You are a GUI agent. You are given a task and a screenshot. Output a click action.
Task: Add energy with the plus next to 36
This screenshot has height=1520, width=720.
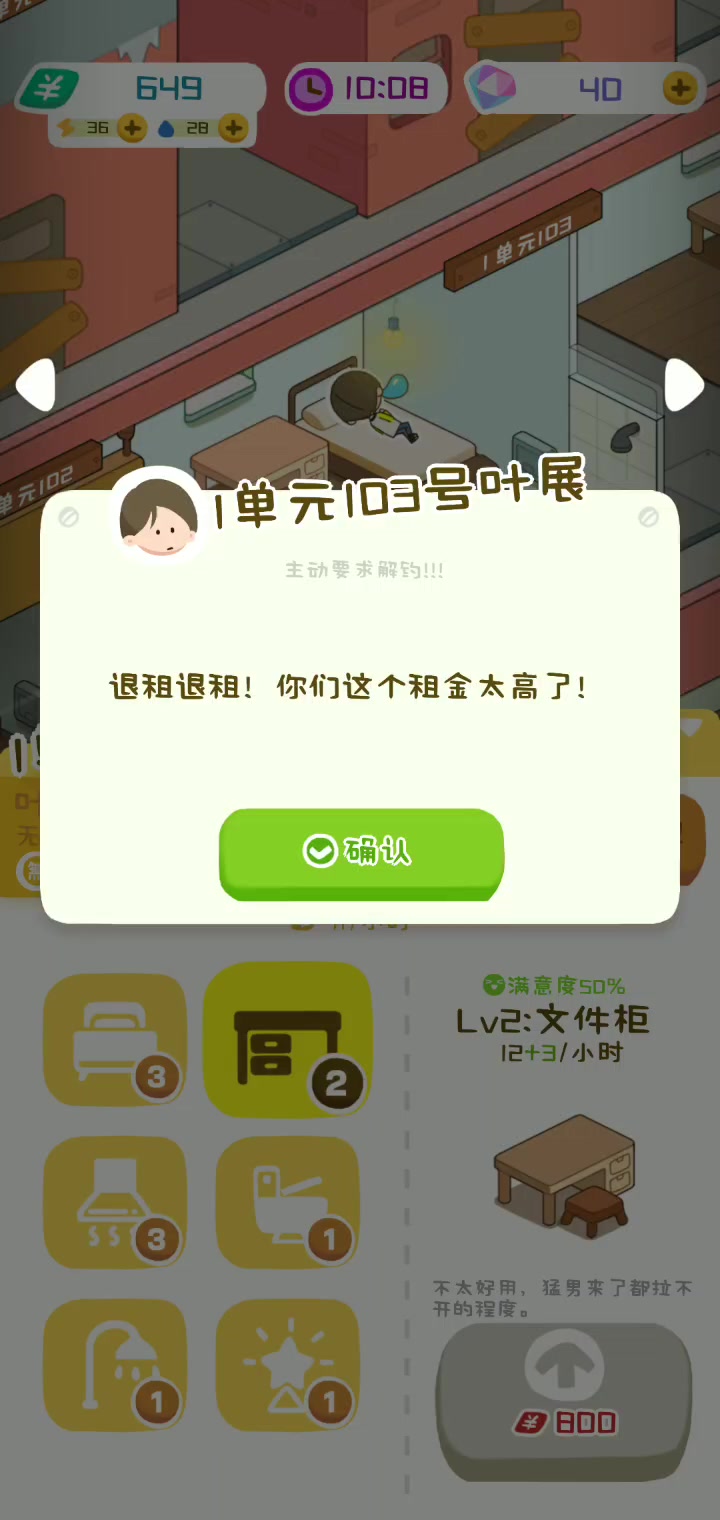coord(132,128)
